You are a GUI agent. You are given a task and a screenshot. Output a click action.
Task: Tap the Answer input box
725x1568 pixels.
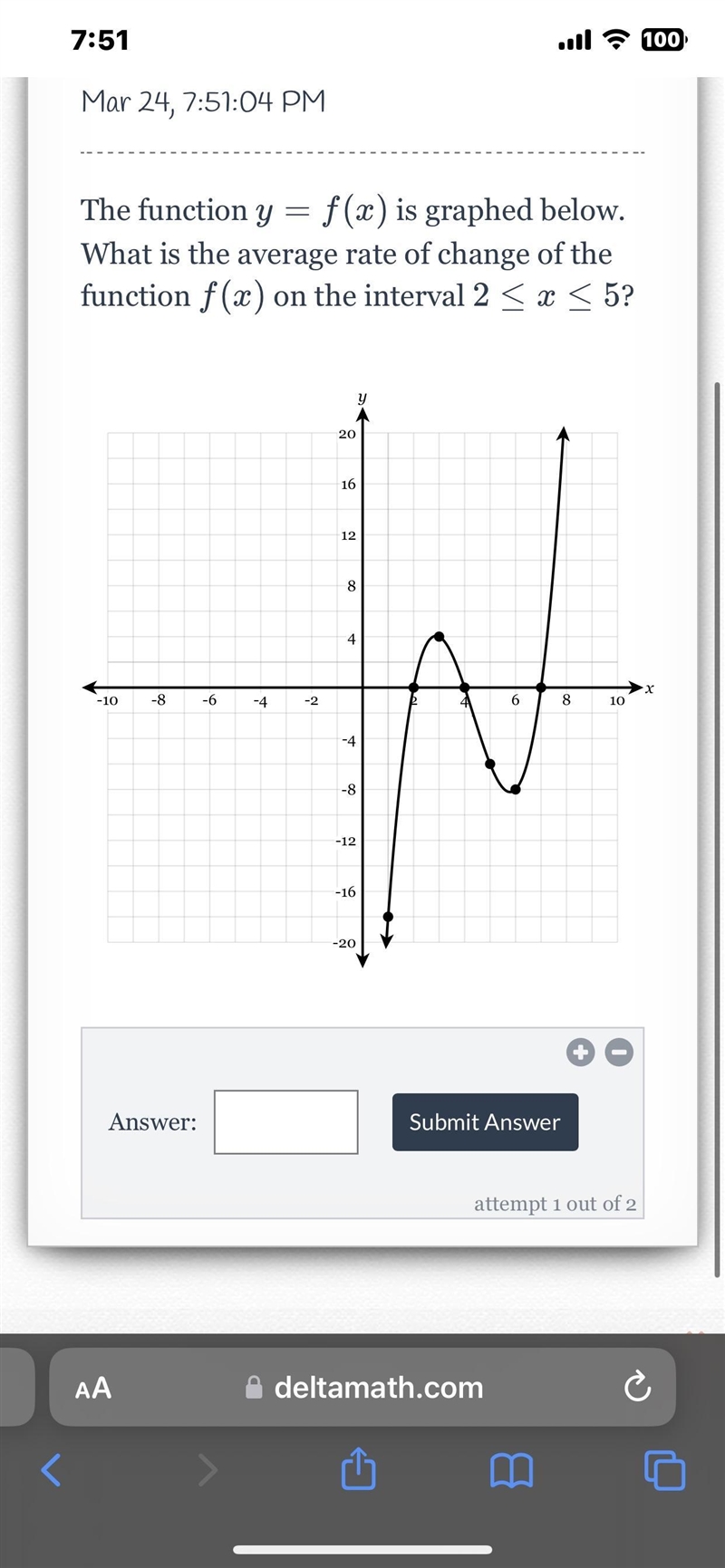(x=286, y=1121)
